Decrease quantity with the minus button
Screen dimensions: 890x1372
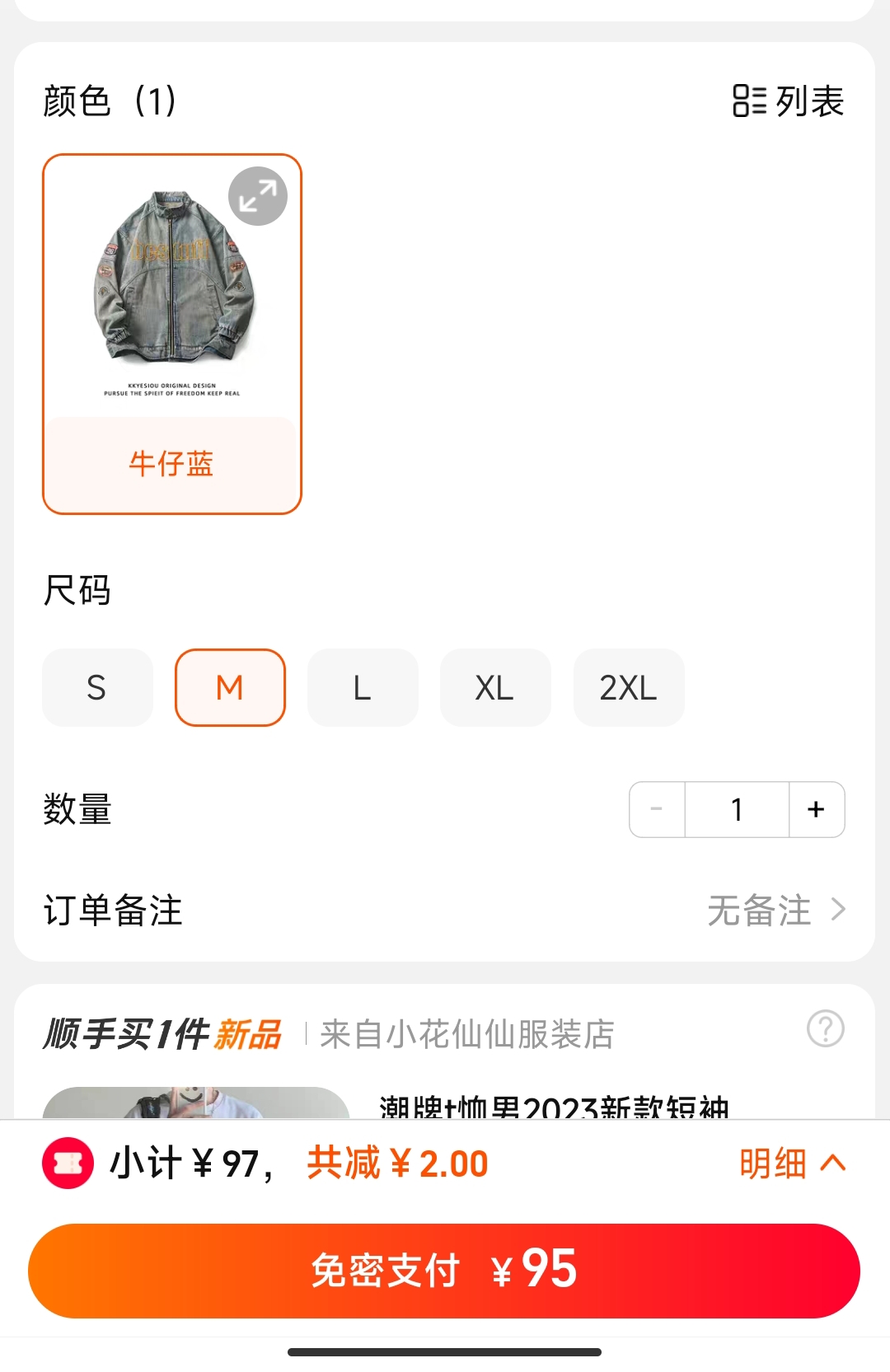click(x=657, y=809)
